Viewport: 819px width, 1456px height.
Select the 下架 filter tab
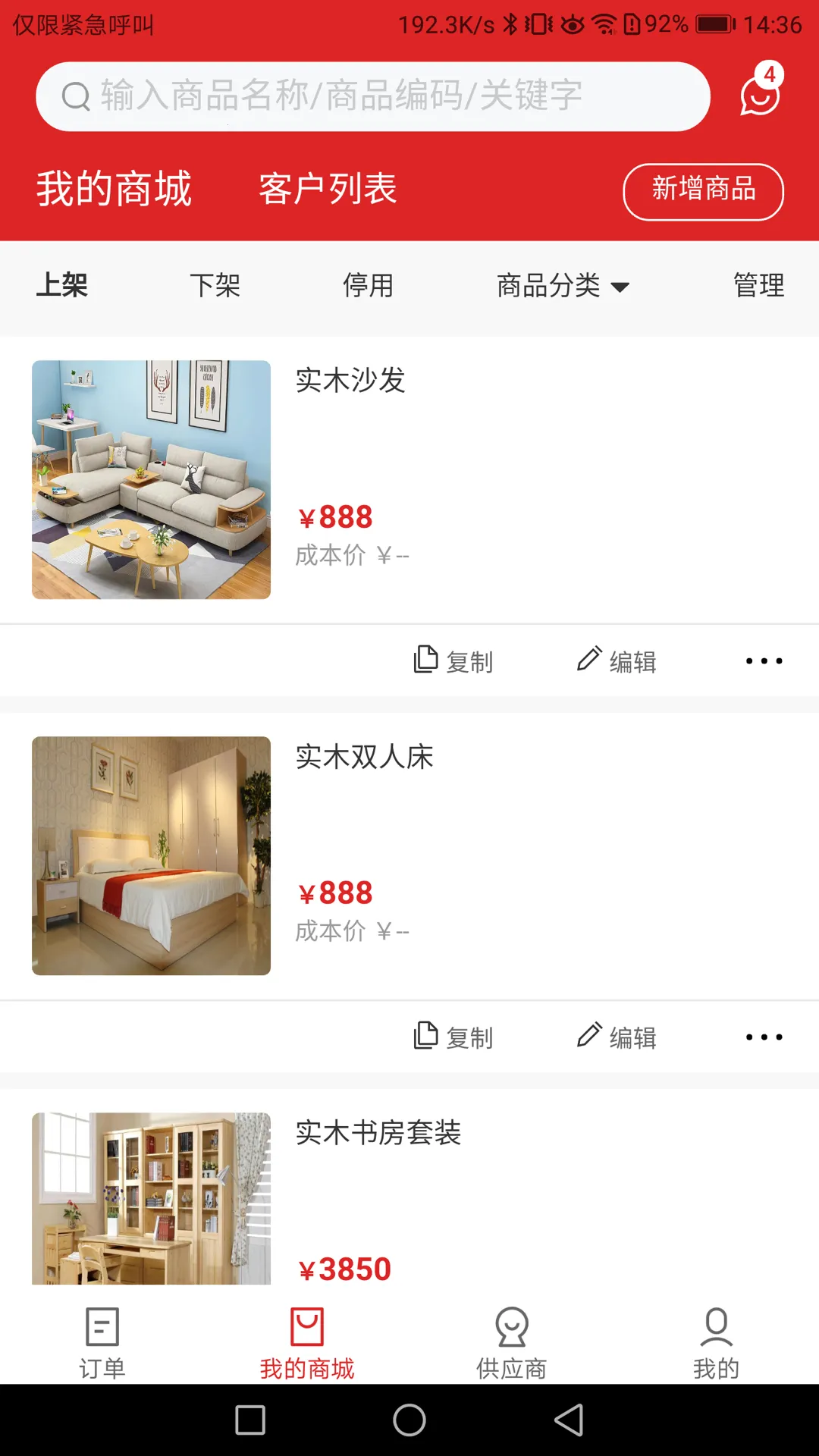215,286
